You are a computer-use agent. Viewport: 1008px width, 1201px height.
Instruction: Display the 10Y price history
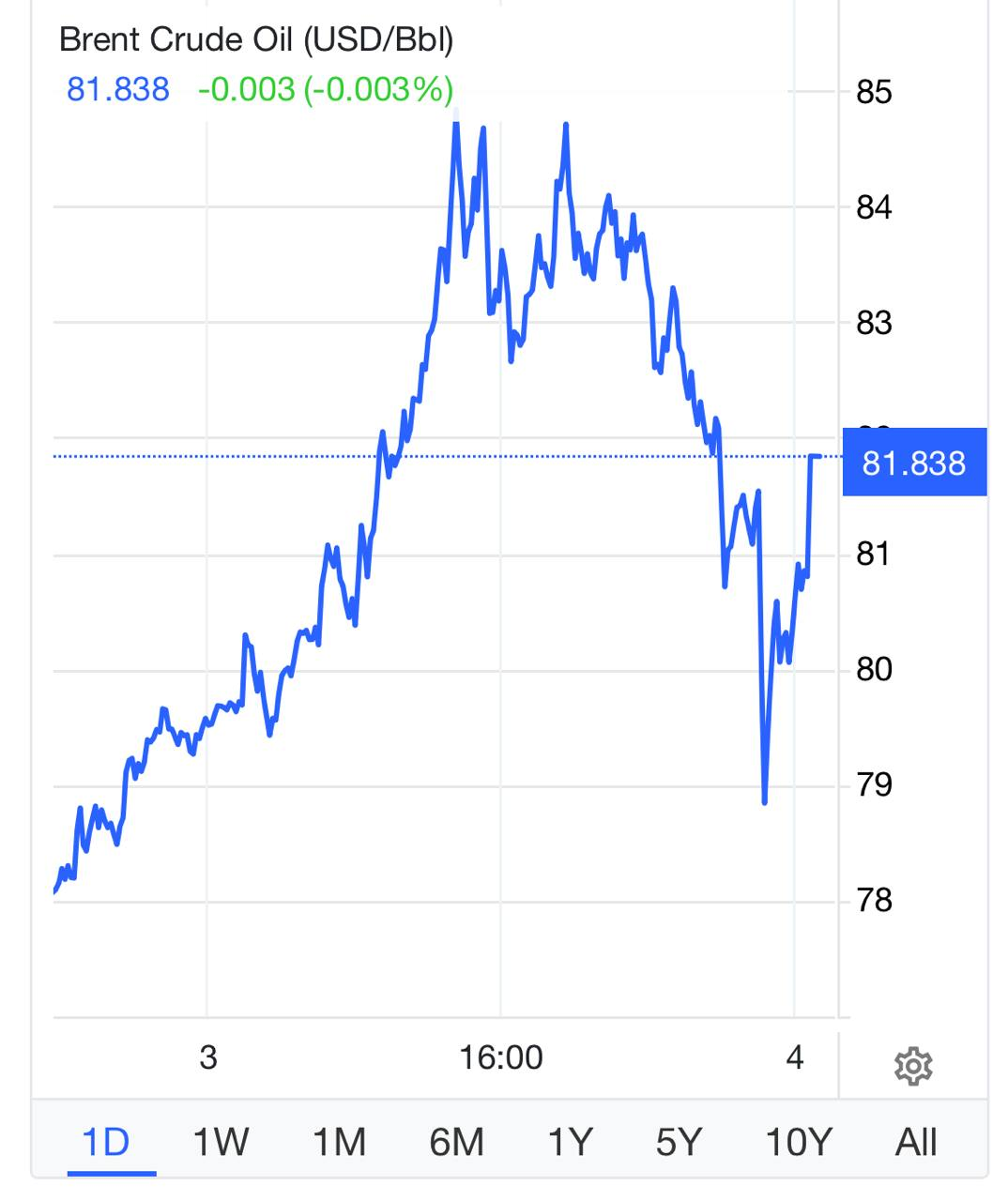coord(799,1142)
